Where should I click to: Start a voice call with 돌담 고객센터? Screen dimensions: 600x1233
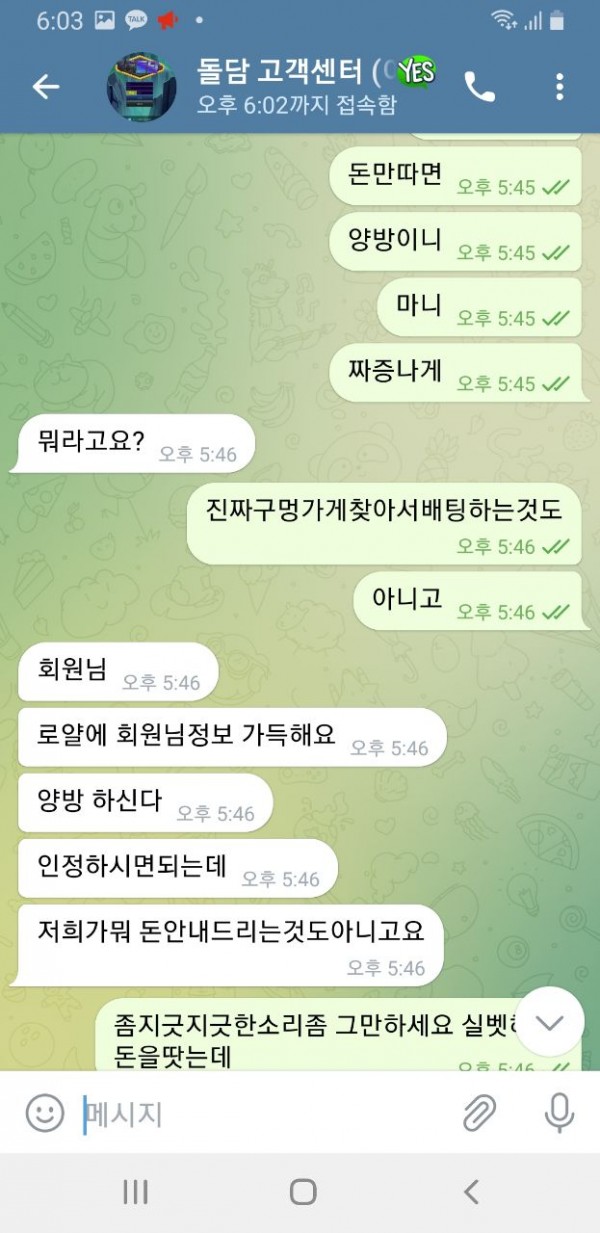click(x=480, y=87)
